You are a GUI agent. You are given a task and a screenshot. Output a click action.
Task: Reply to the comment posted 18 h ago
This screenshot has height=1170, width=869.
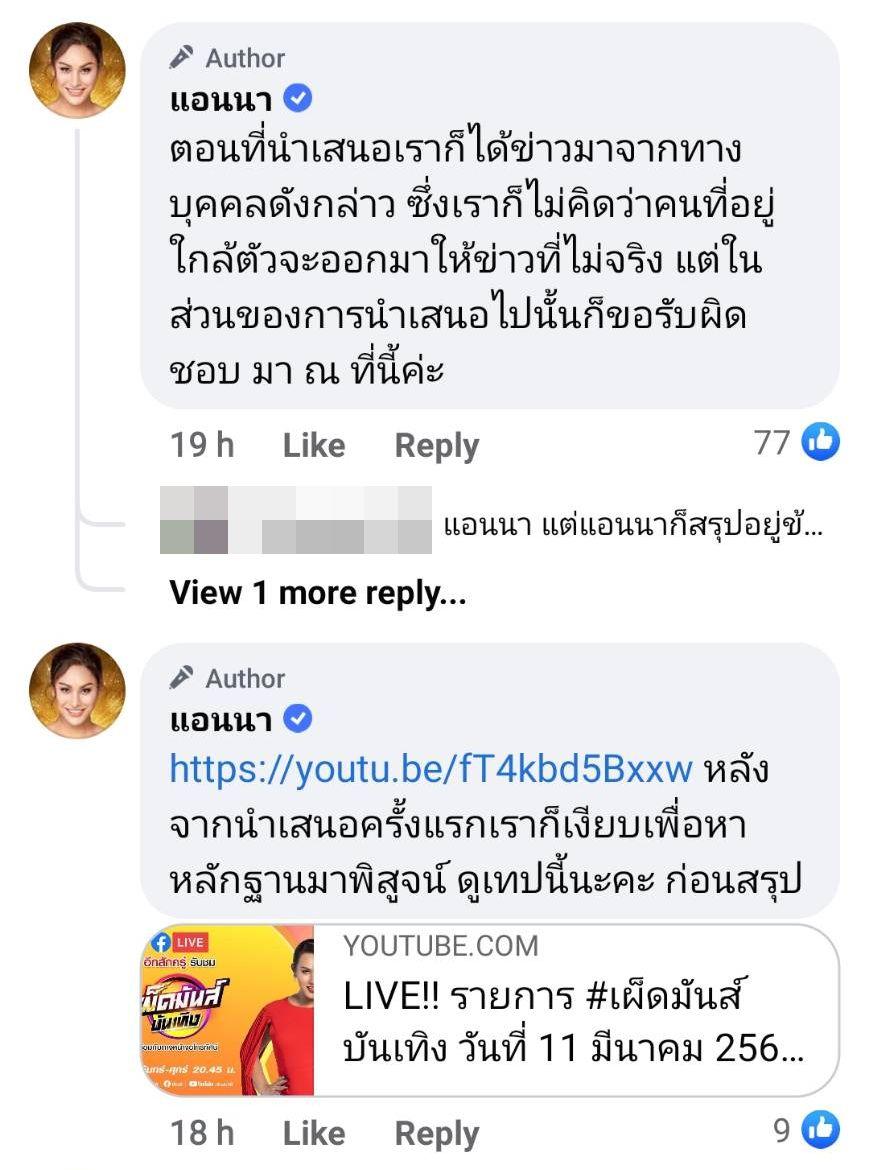pos(436,1133)
